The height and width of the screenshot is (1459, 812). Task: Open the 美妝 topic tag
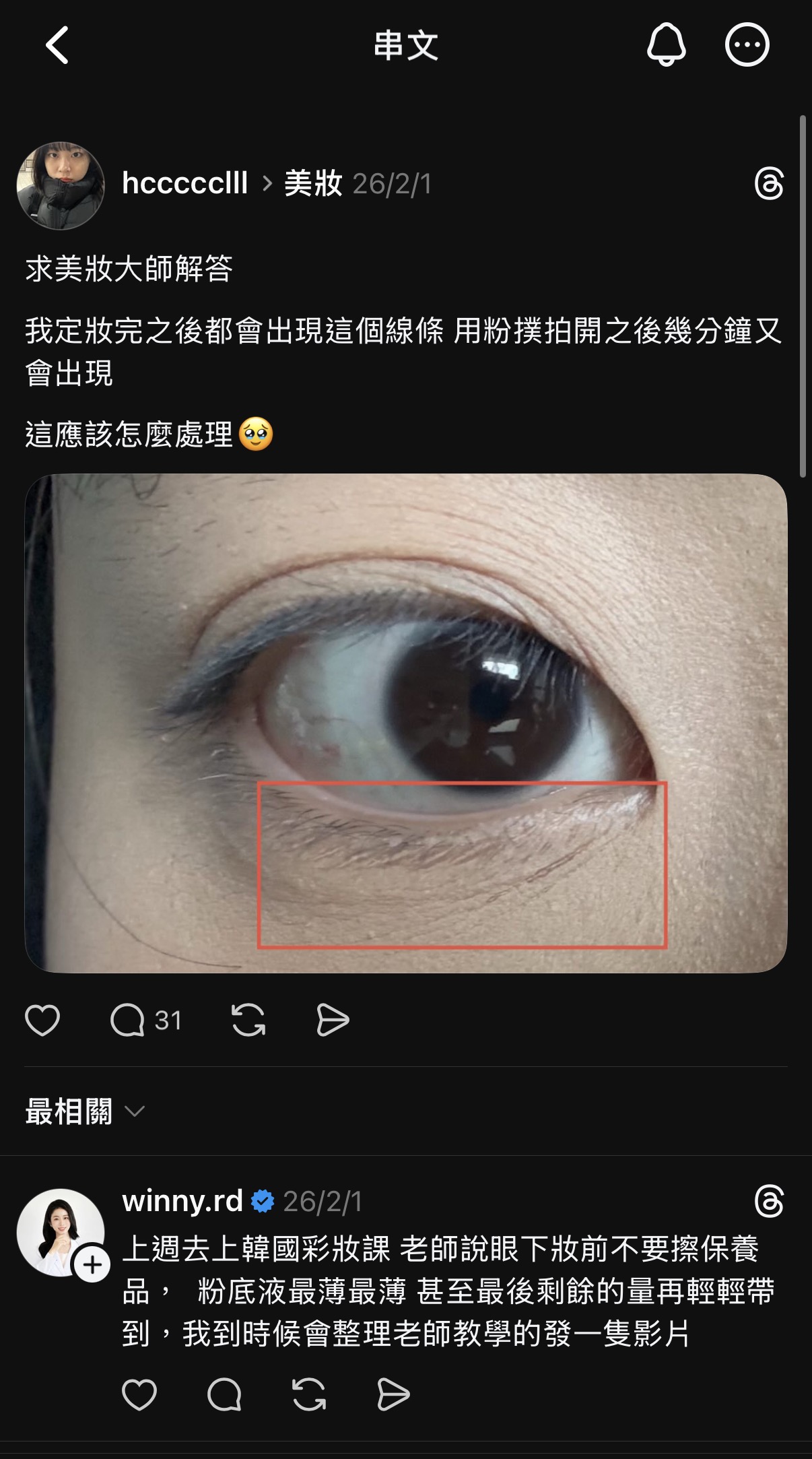(x=313, y=183)
